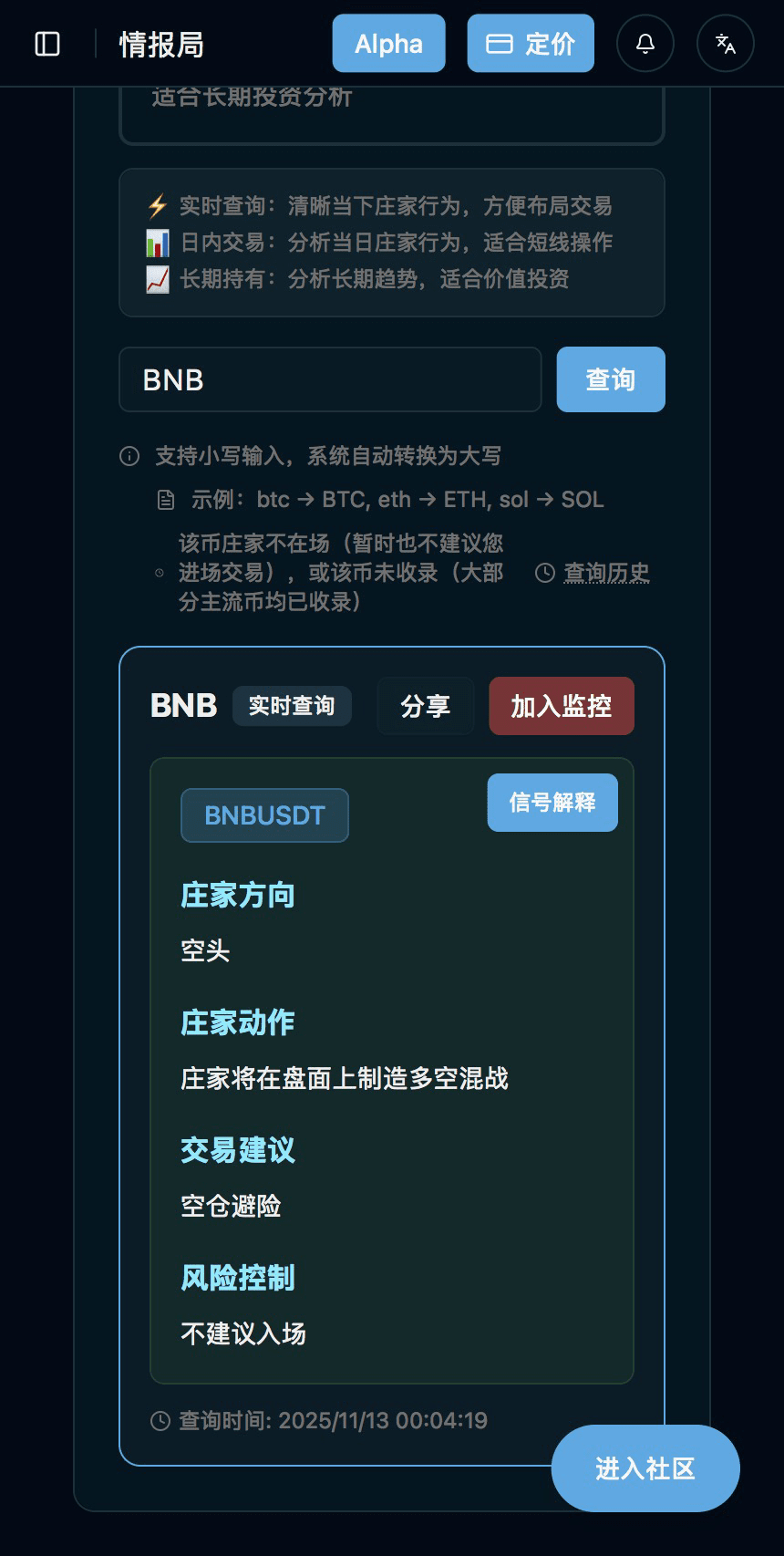
Task: Share the BNB result via 分享
Action: click(x=425, y=706)
